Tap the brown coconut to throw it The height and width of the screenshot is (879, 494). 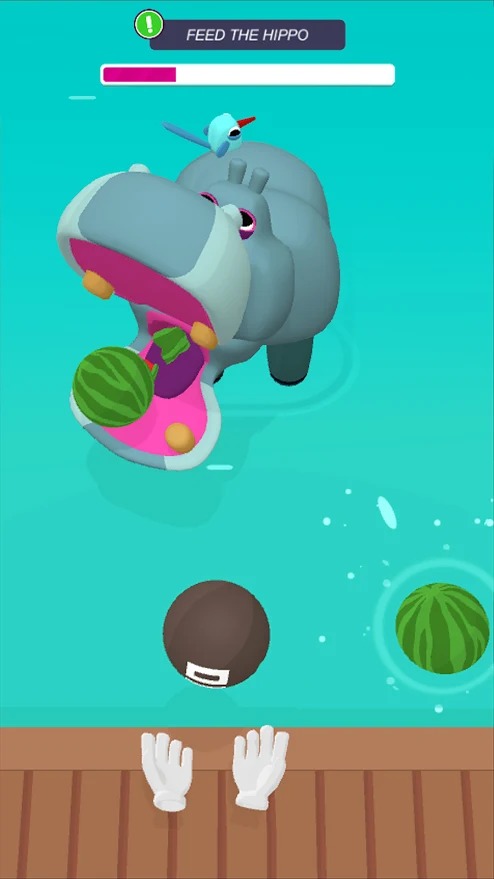pos(216,634)
